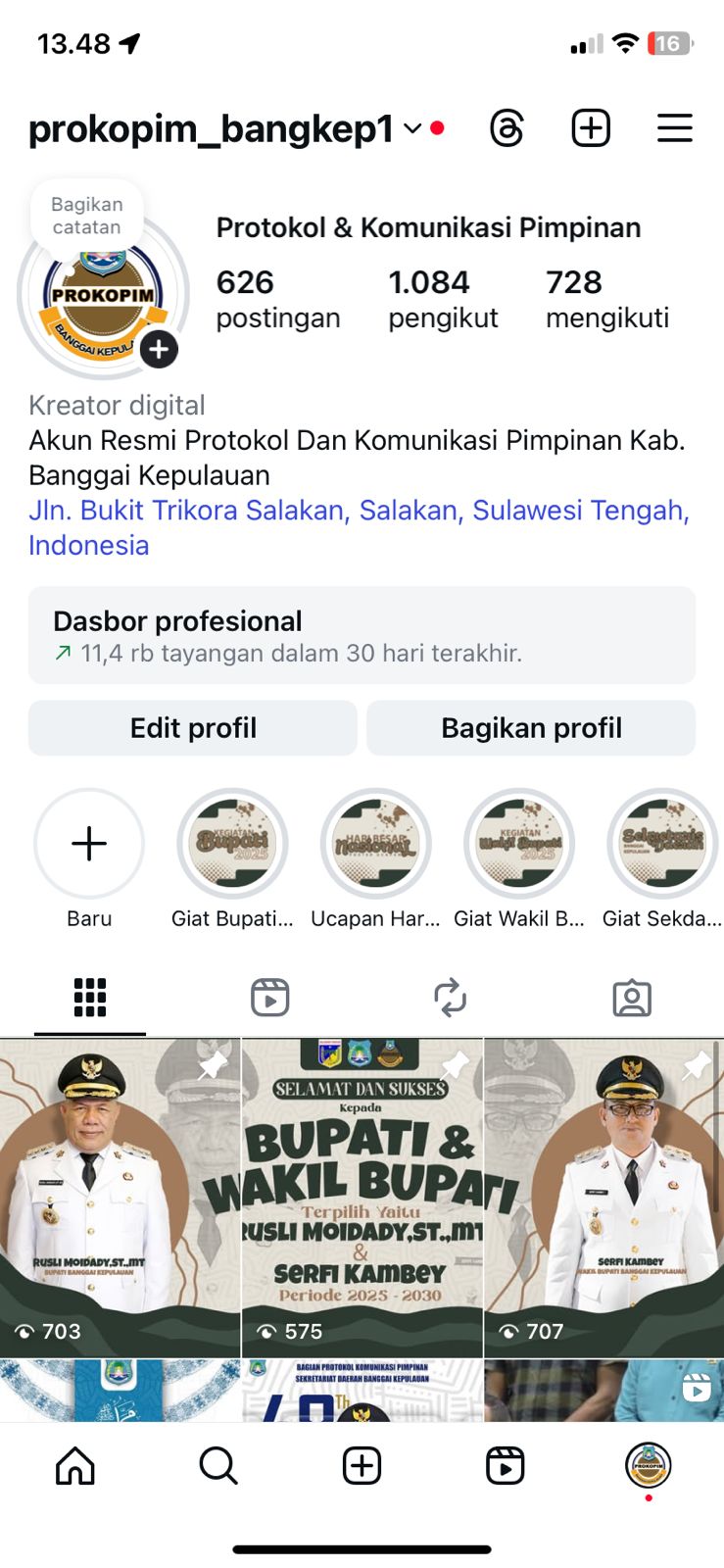Open the Giat Bupati highlight
The height and width of the screenshot is (1568, 724).
pos(232,844)
